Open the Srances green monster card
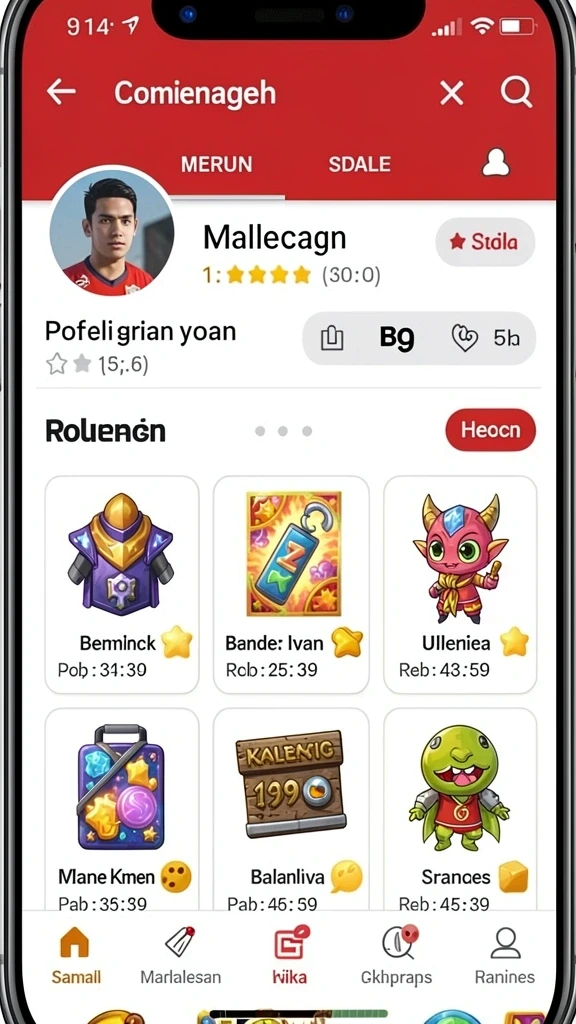The image size is (576, 1024). (x=460, y=810)
